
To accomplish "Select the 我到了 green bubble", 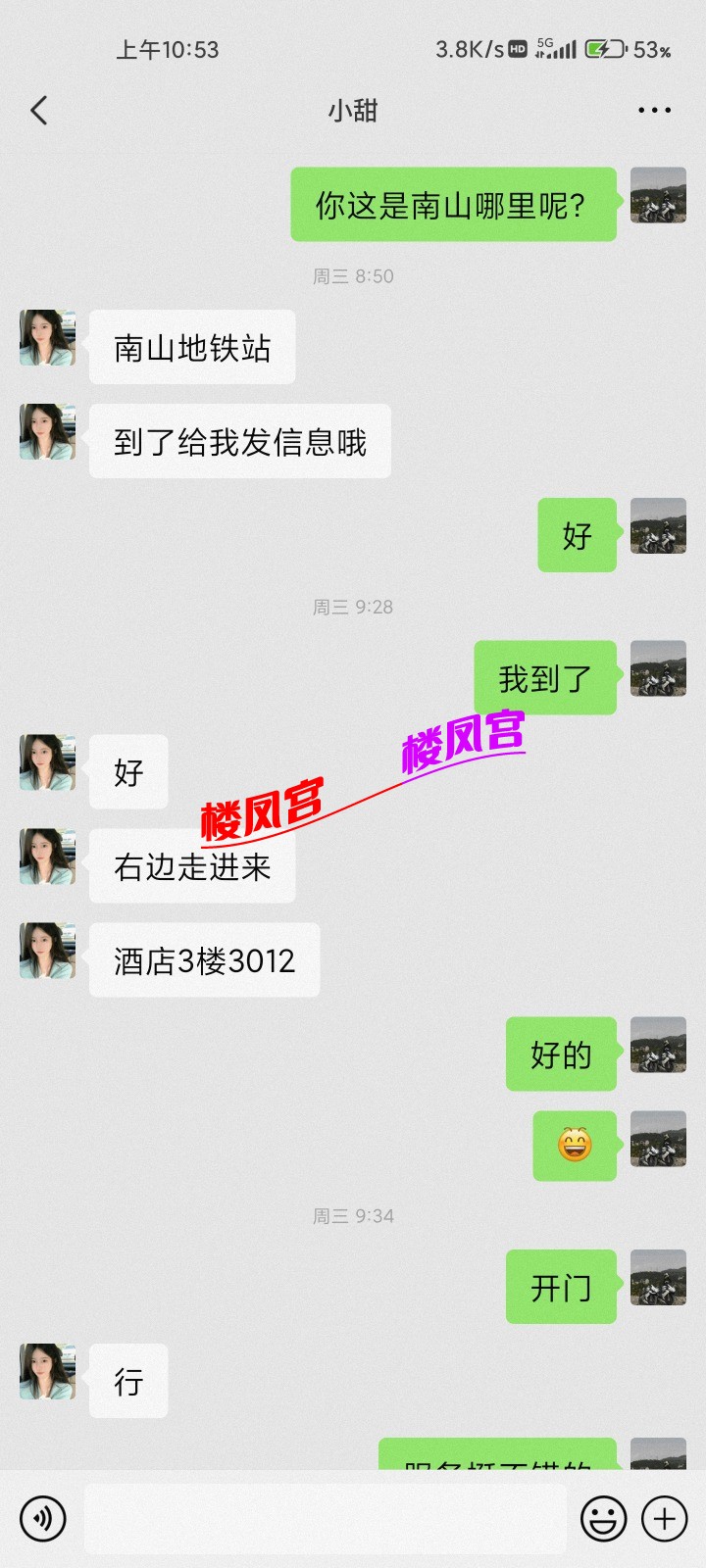I will click(545, 678).
